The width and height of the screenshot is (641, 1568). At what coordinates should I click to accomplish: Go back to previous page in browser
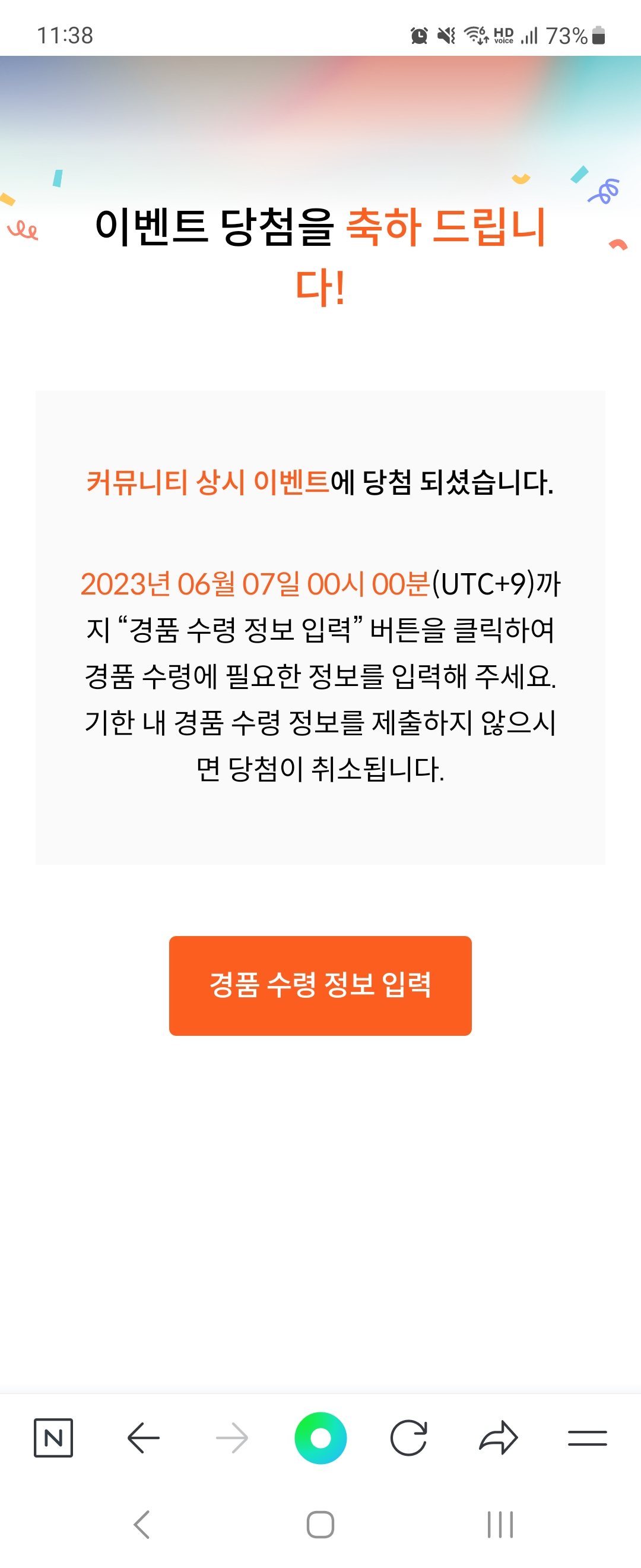144,1438
